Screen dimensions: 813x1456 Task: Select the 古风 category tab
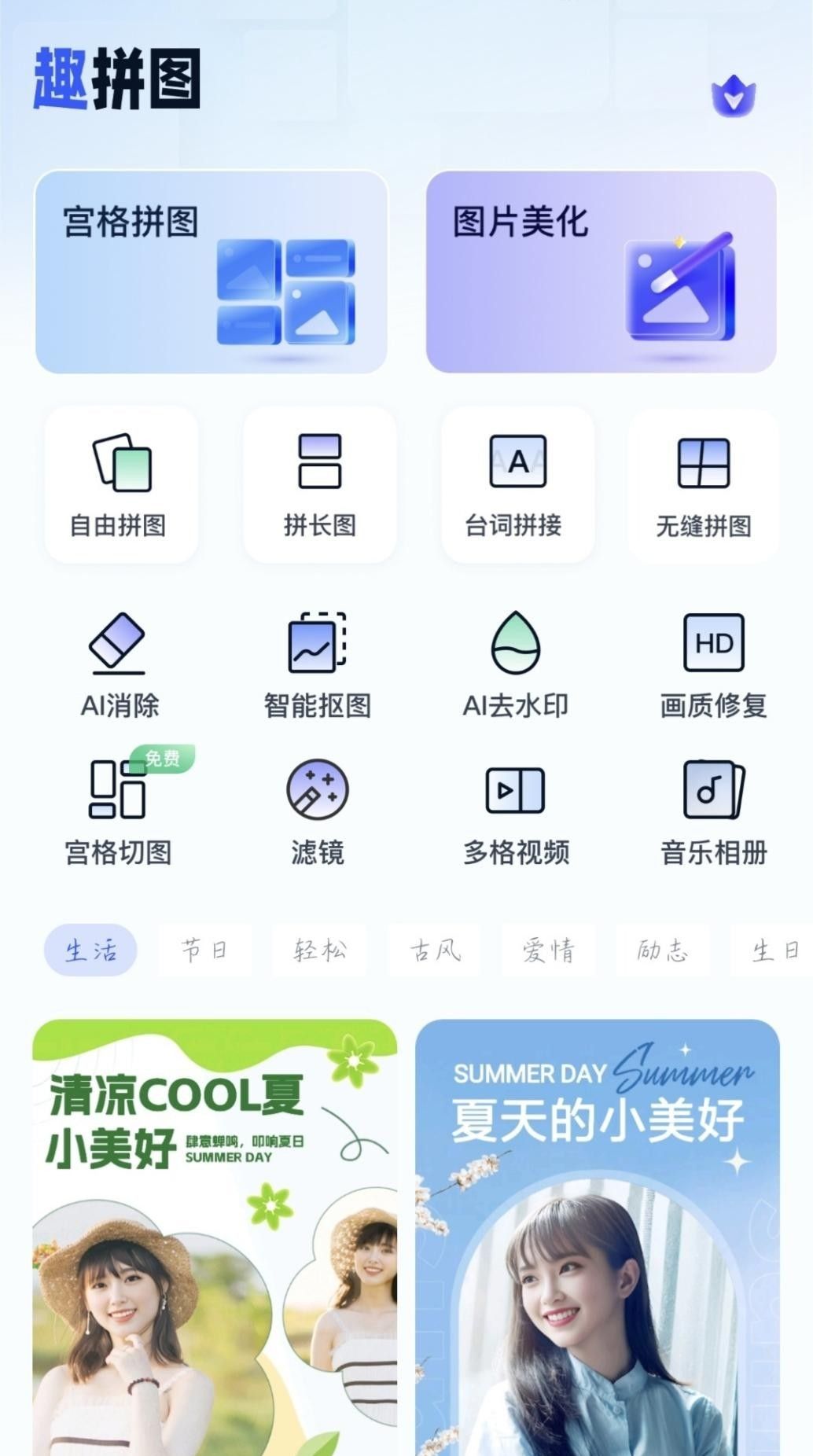433,950
